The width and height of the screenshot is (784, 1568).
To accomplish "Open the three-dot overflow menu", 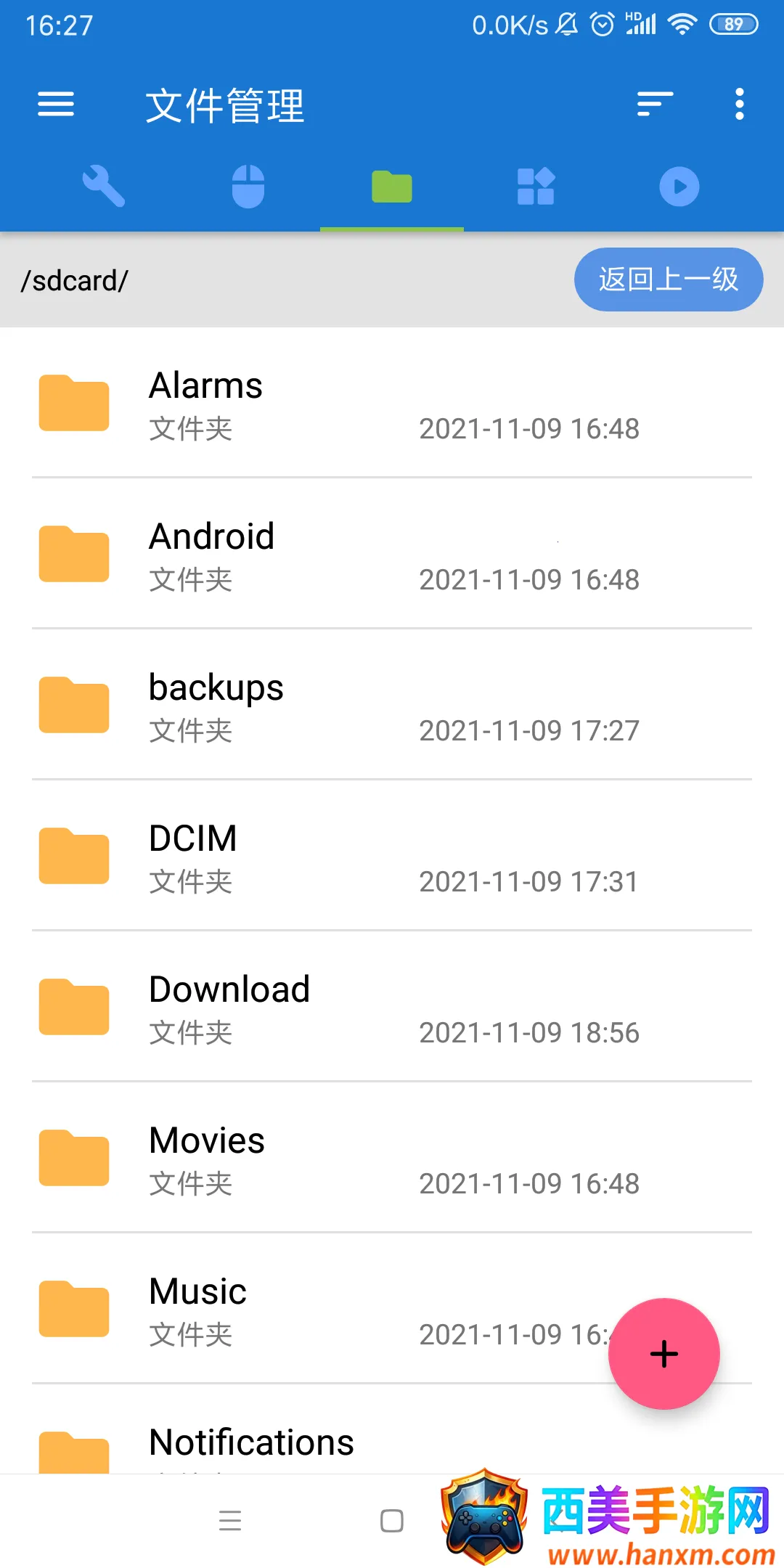I will click(739, 104).
